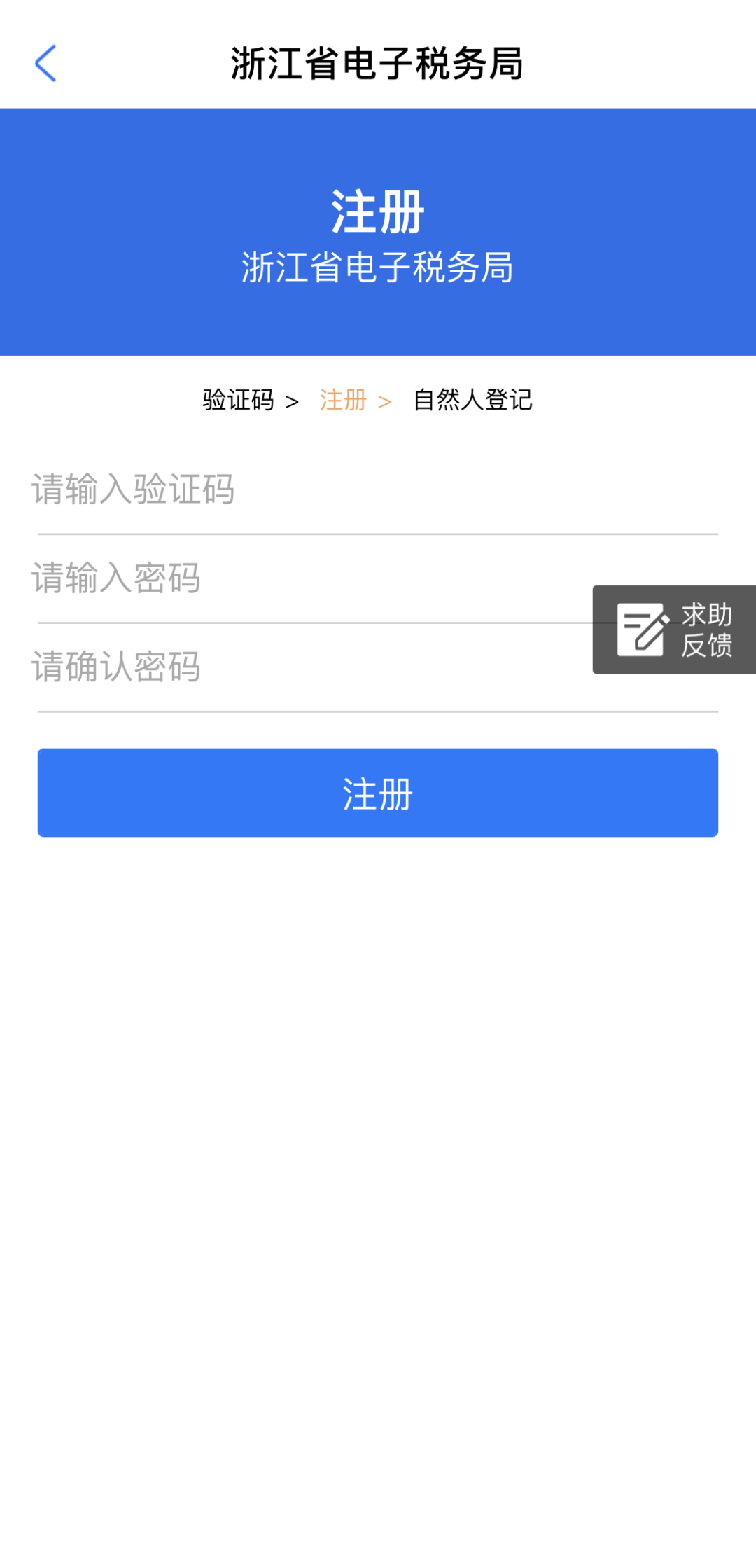Submit the form with the blue 注册 button
756x1568 pixels.
(x=378, y=793)
